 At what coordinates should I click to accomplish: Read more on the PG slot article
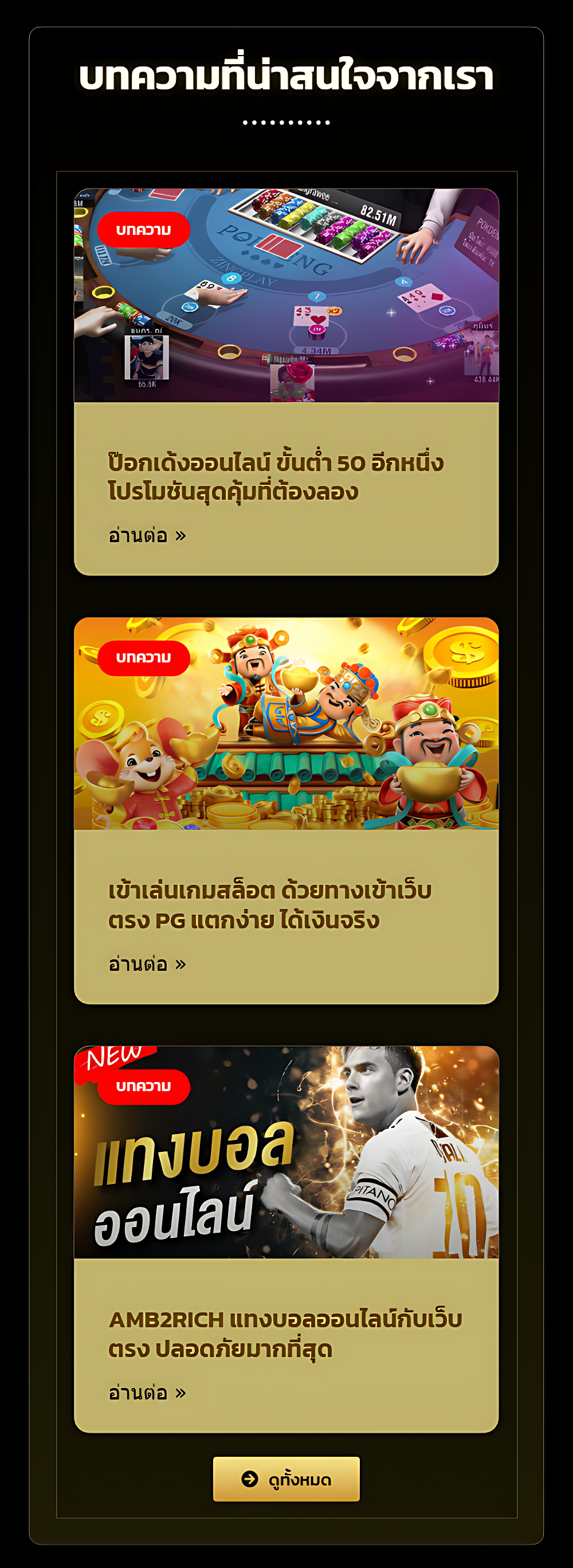[147, 964]
